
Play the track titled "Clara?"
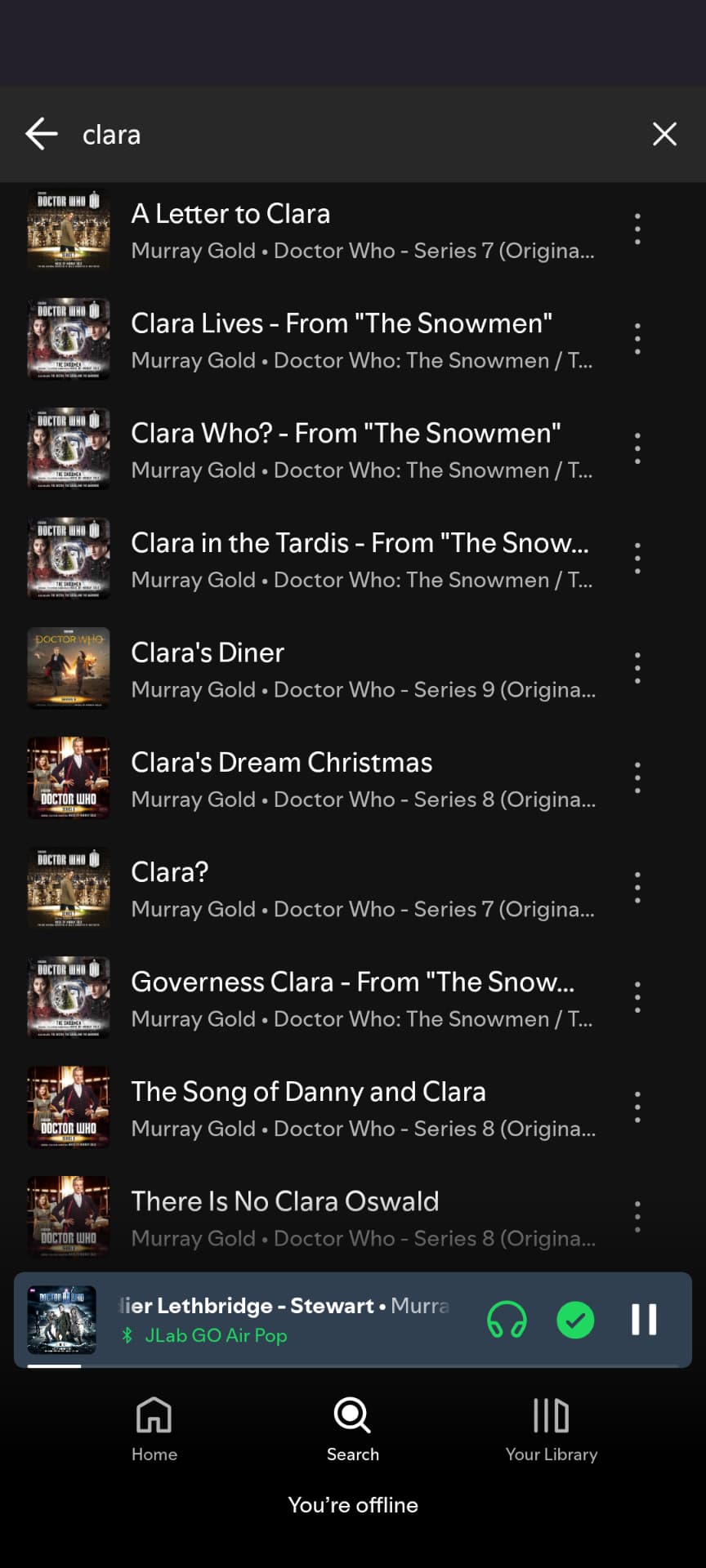click(x=319, y=888)
